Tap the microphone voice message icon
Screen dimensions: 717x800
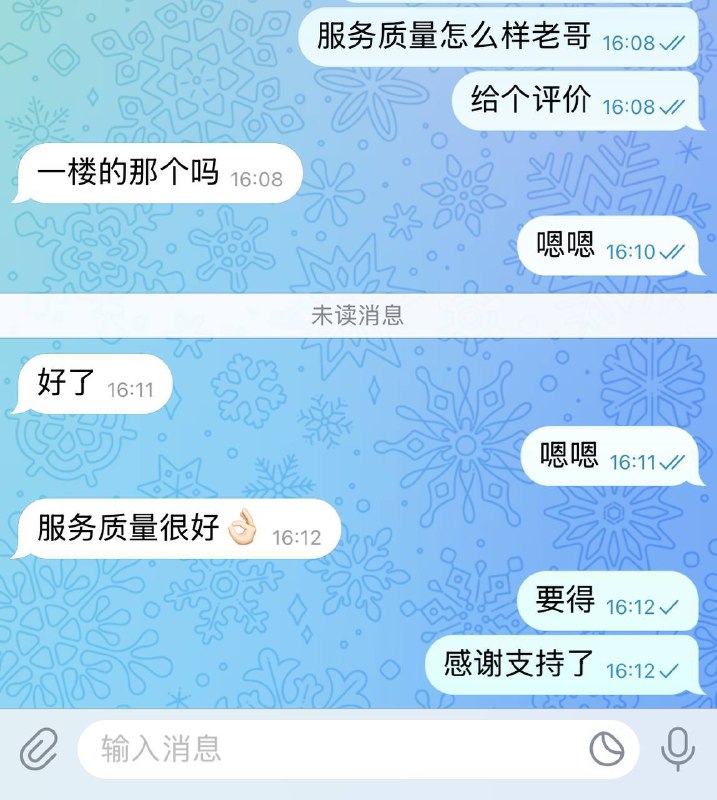click(x=678, y=749)
